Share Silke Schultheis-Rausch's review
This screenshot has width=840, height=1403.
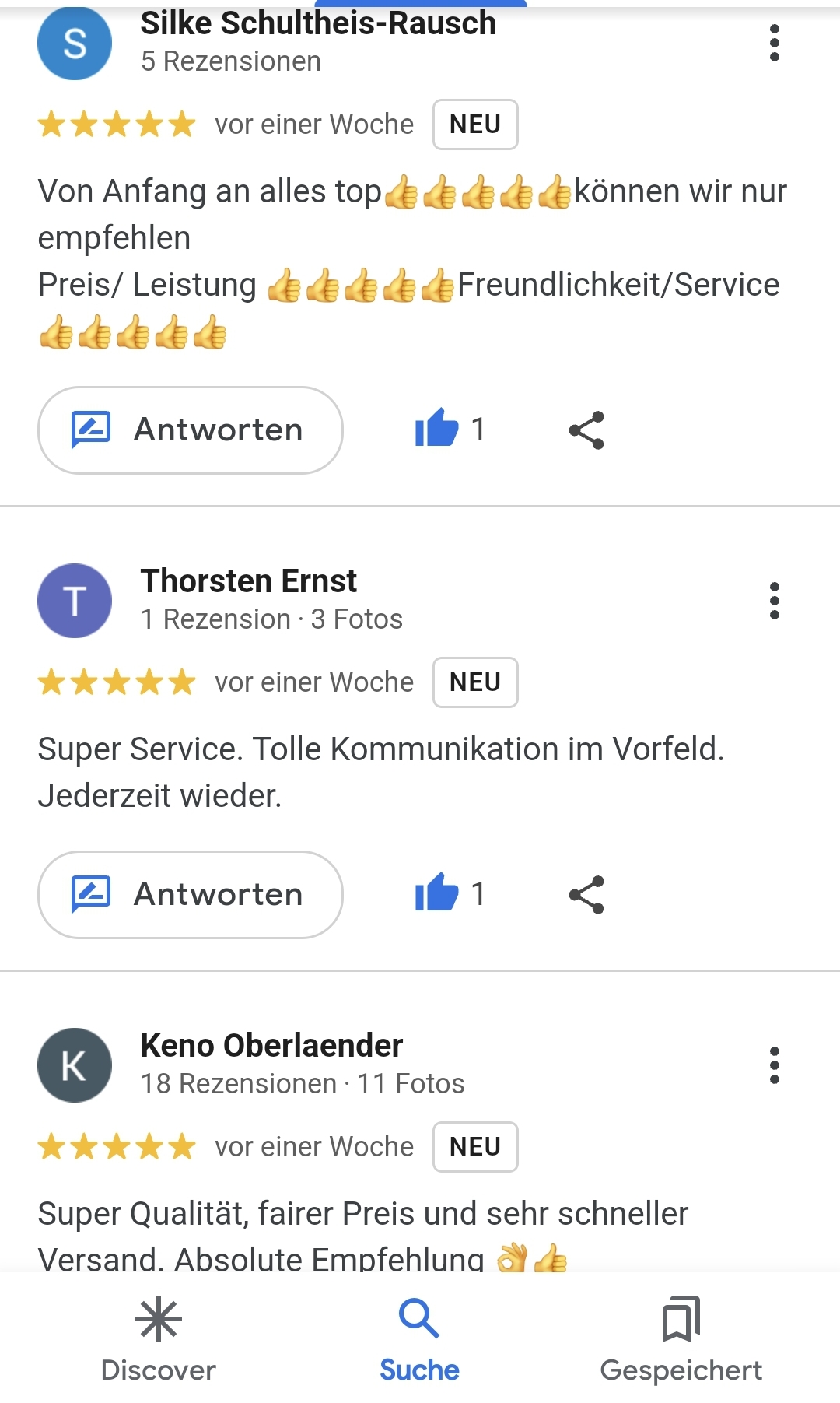pyautogui.click(x=586, y=430)
